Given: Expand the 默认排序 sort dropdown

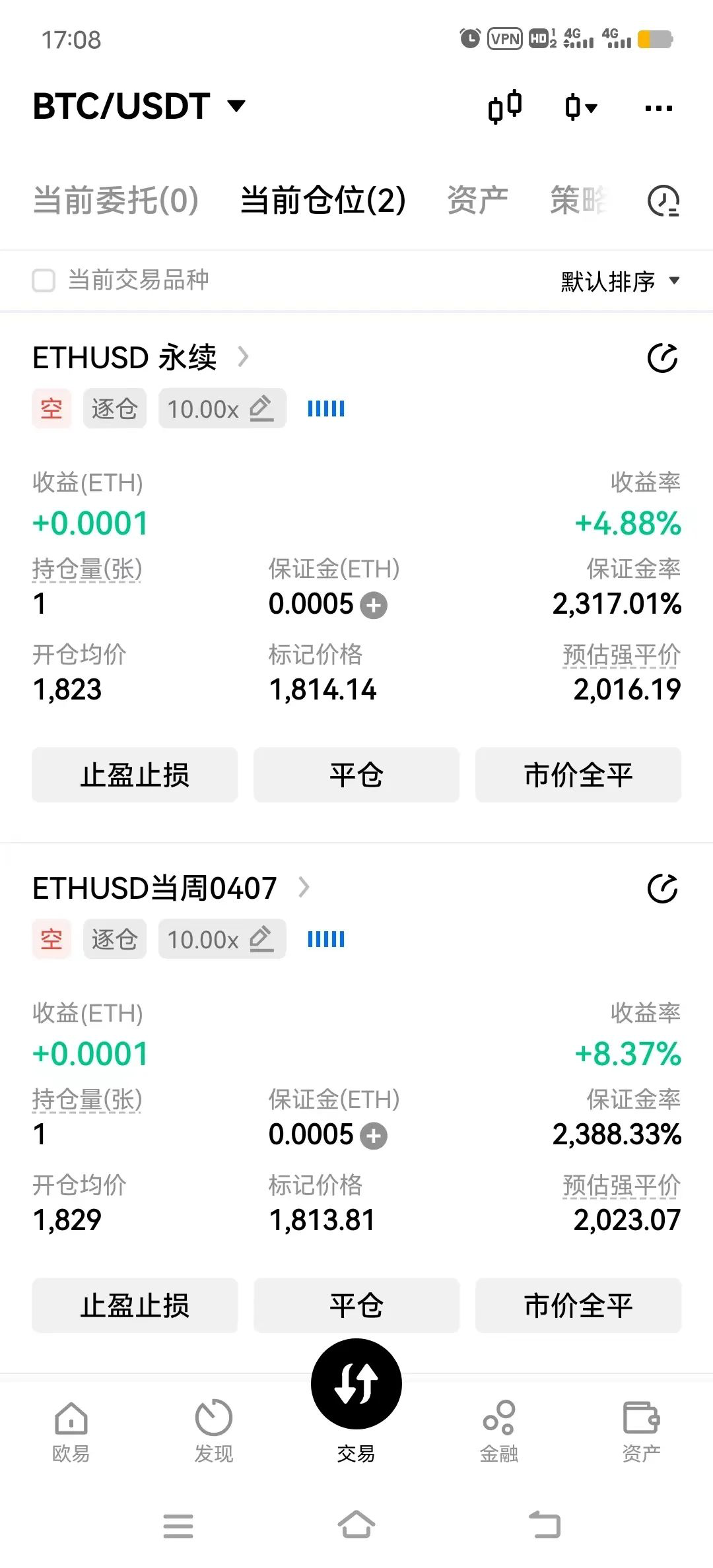Looking at the screenshot, I should 619,281.
